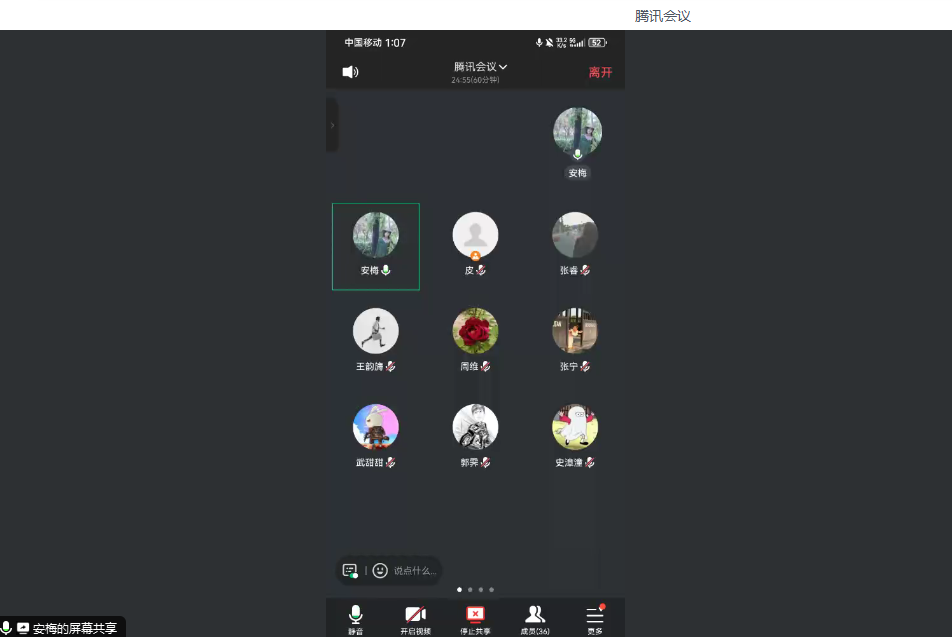Open participant tile 郭霁

click(475, 428)
